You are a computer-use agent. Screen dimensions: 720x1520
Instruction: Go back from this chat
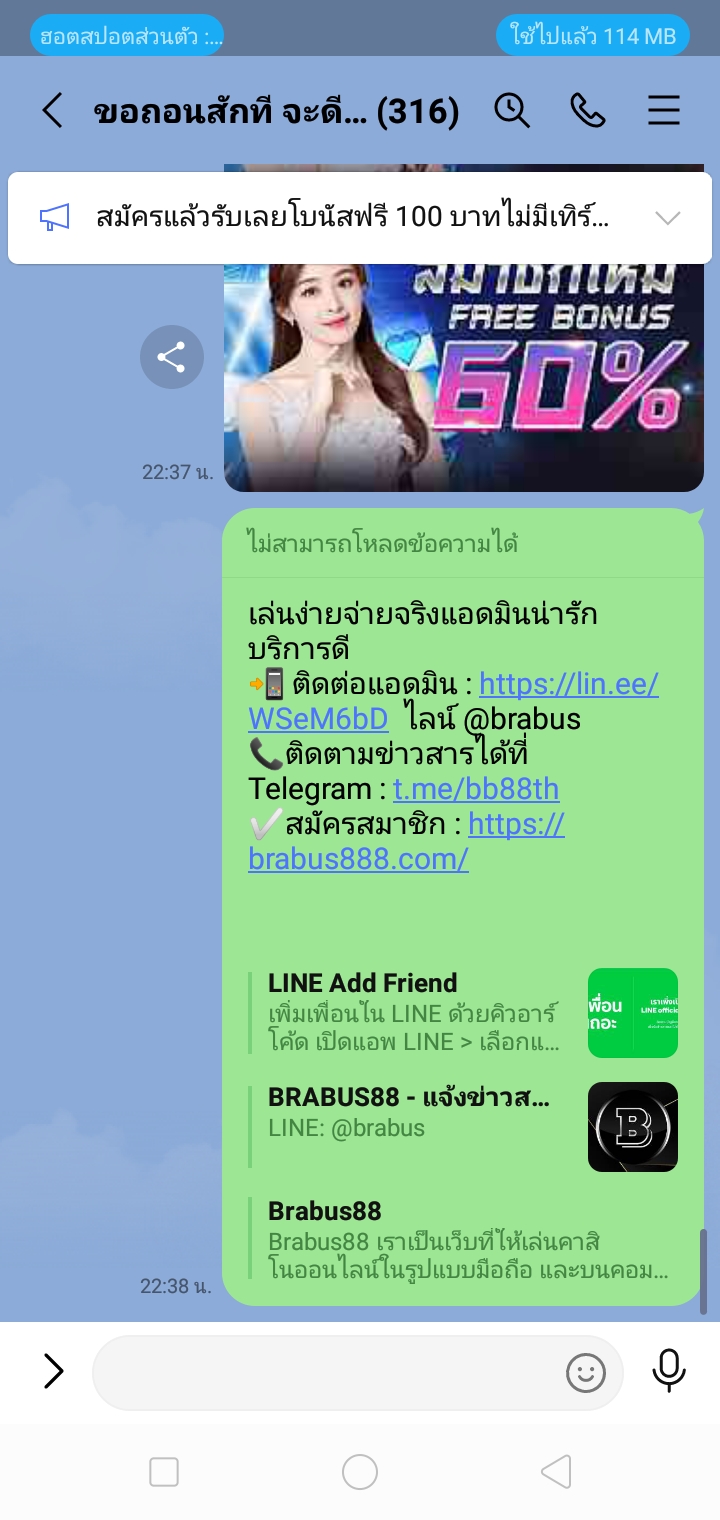(52, 111)
